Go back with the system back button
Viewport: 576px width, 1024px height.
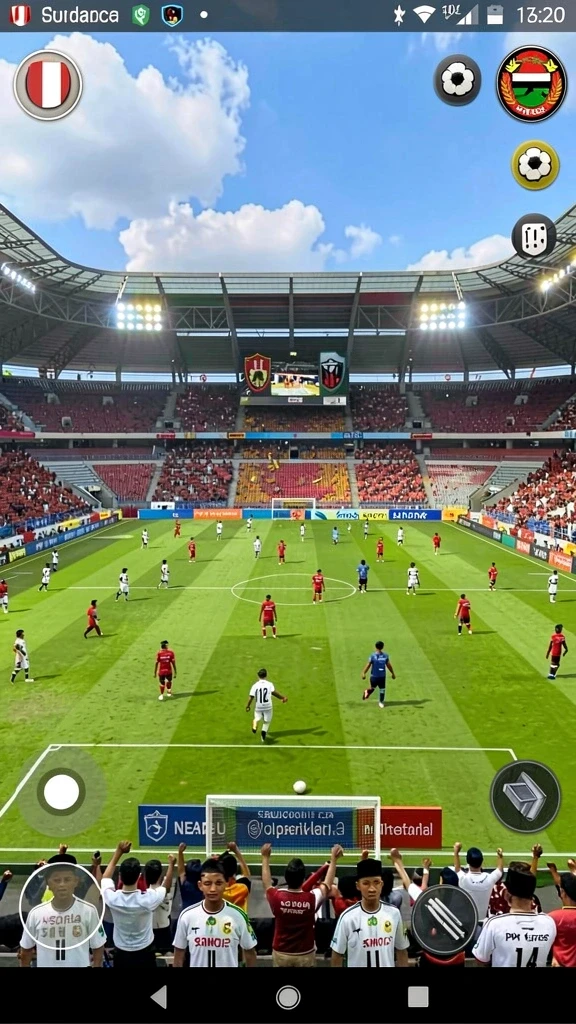(x=159, y=997)
